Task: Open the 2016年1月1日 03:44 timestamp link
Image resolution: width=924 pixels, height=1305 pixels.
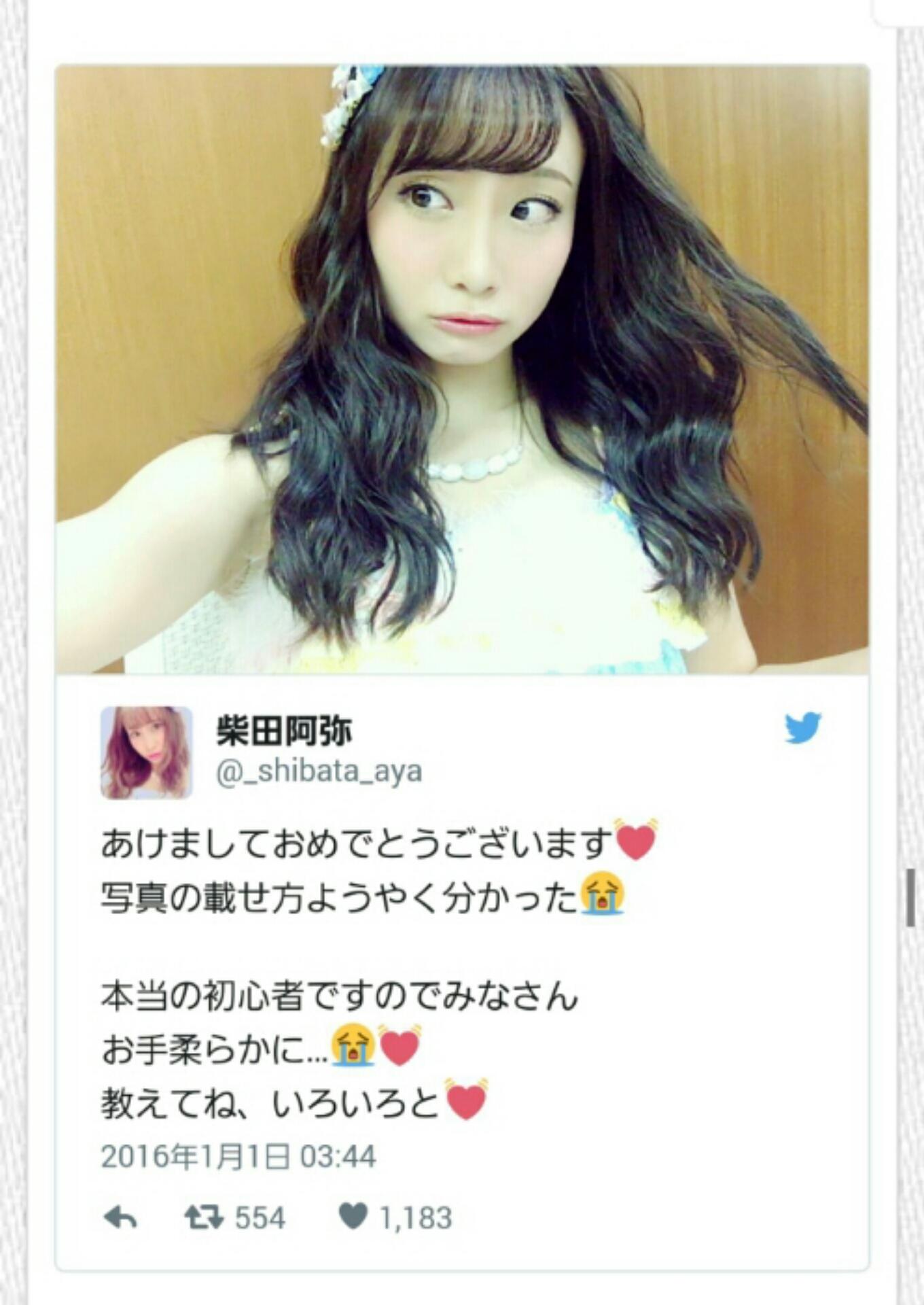Action: click(x=238, y=1156)
